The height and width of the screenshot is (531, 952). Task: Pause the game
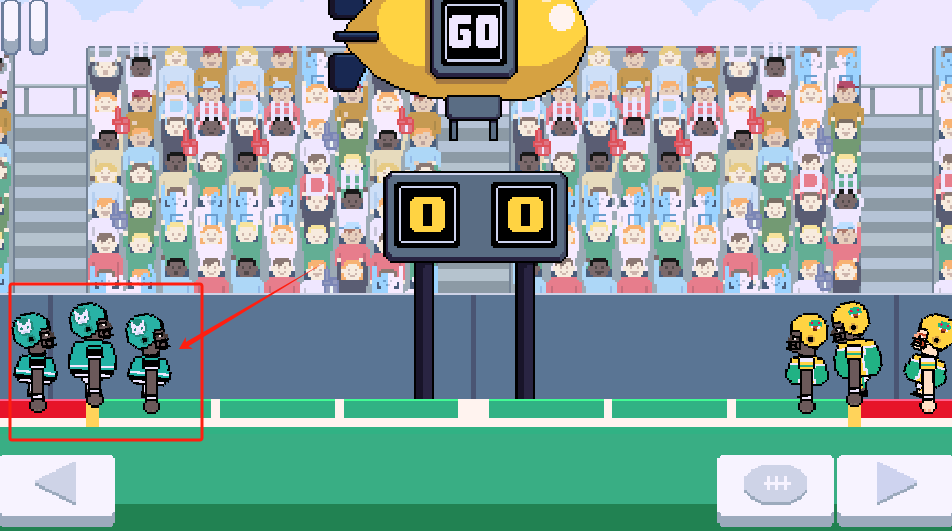[x=25, y=24]
